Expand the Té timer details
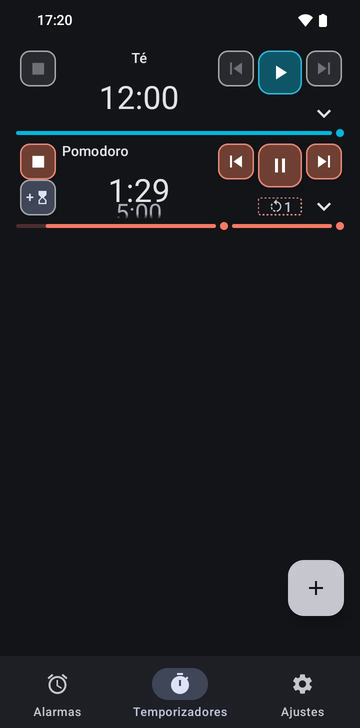The height and width of the screenshot is (728, 360). click(x=324, y=113)
